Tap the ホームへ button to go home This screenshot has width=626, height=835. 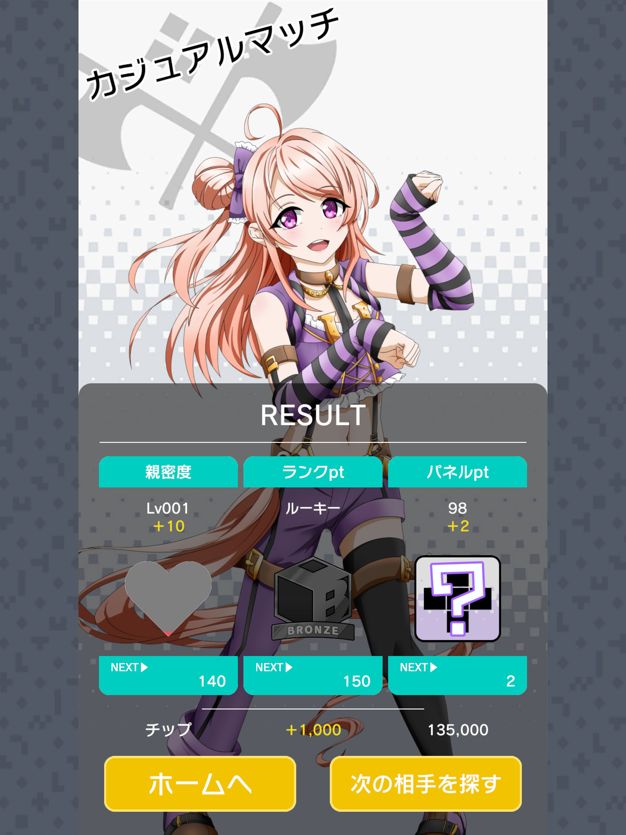[200, 784]
